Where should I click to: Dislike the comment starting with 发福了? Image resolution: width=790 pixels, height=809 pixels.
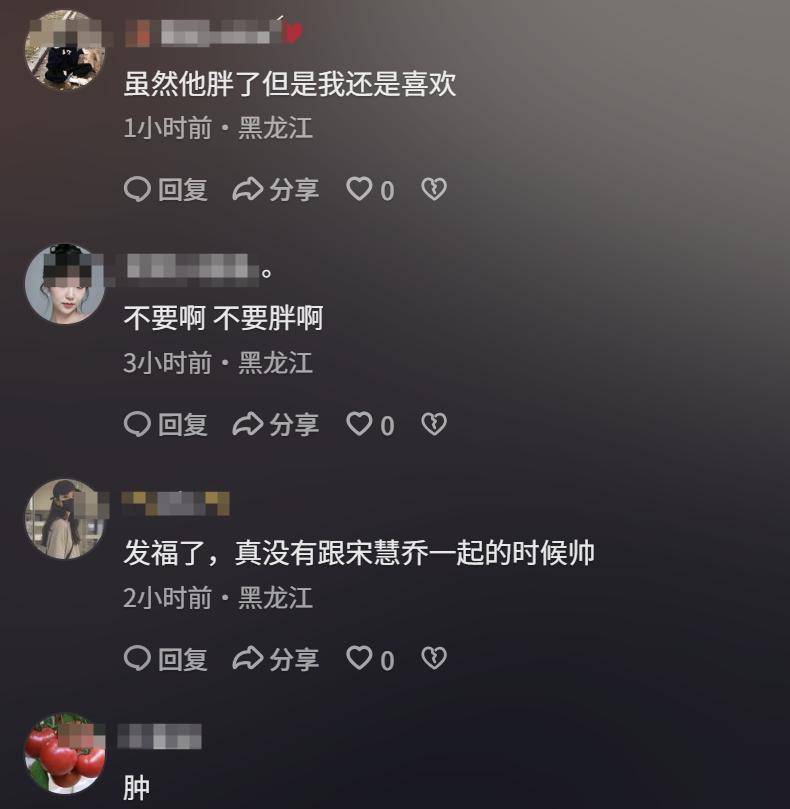(x=433, y=659)
